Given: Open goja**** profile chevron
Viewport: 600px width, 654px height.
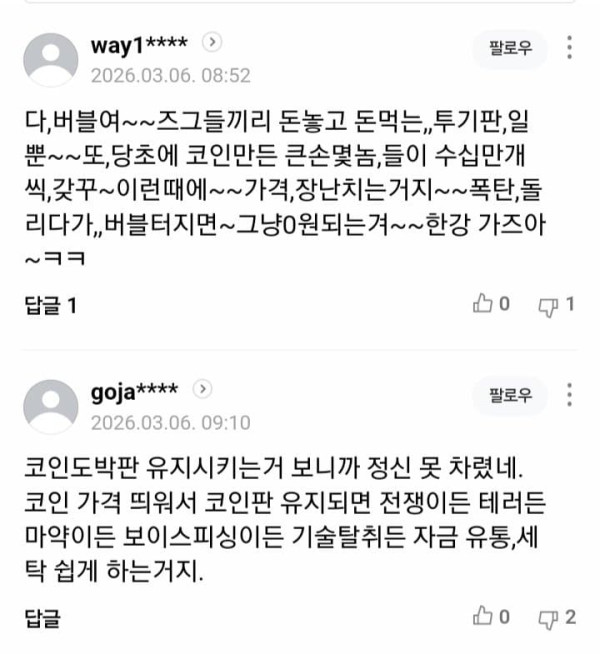Looking at the screenshot, I should [201, 388].
